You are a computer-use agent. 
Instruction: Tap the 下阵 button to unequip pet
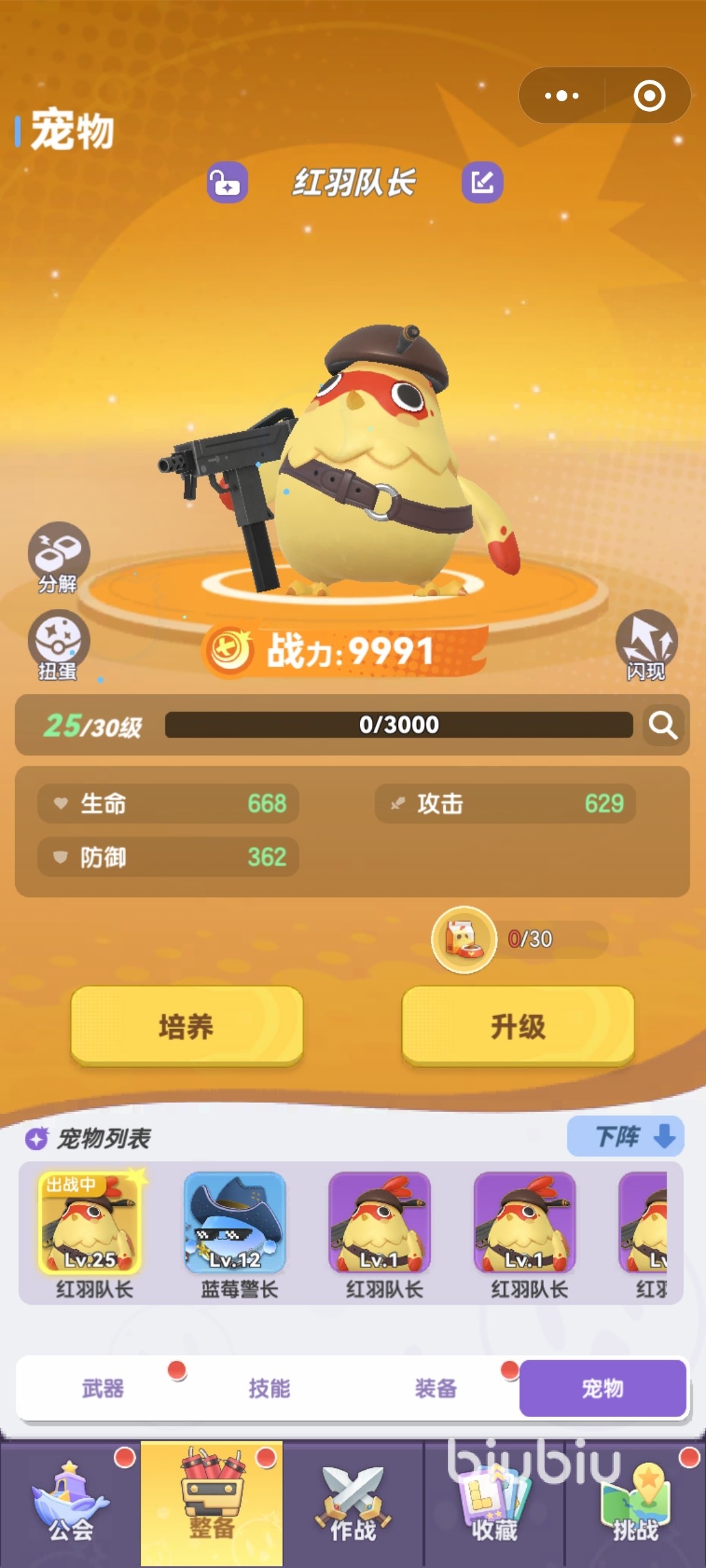click(x=625, y=1137)
